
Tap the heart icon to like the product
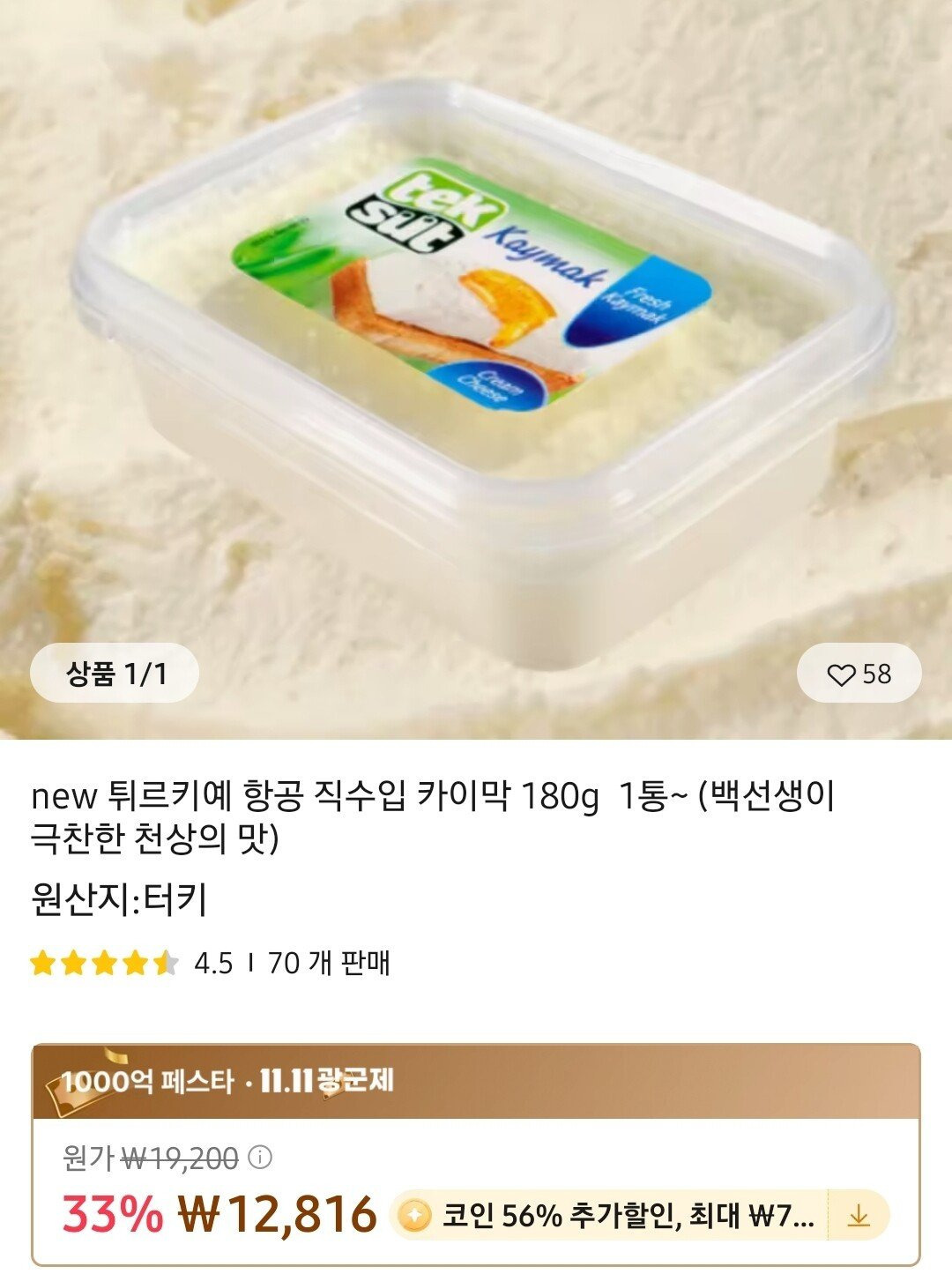(x=844, y=674)
